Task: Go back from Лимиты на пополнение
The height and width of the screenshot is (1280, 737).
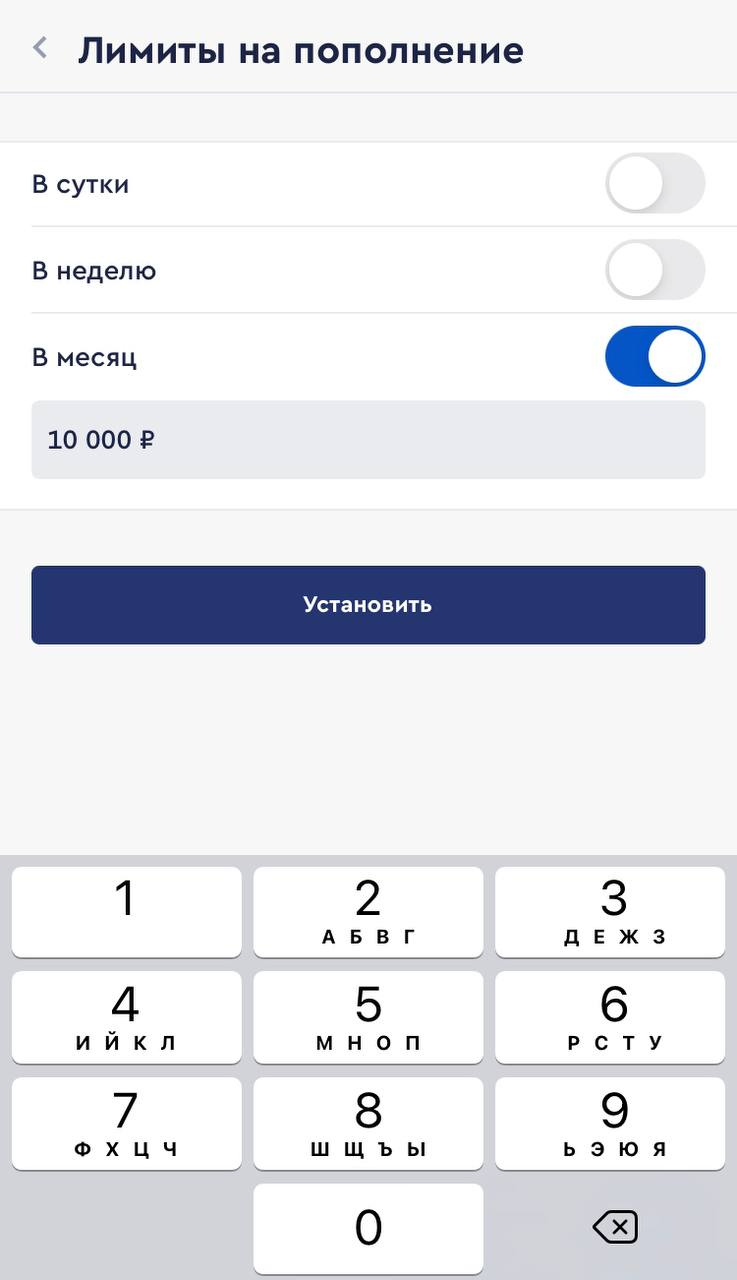Action: point(40,47)
